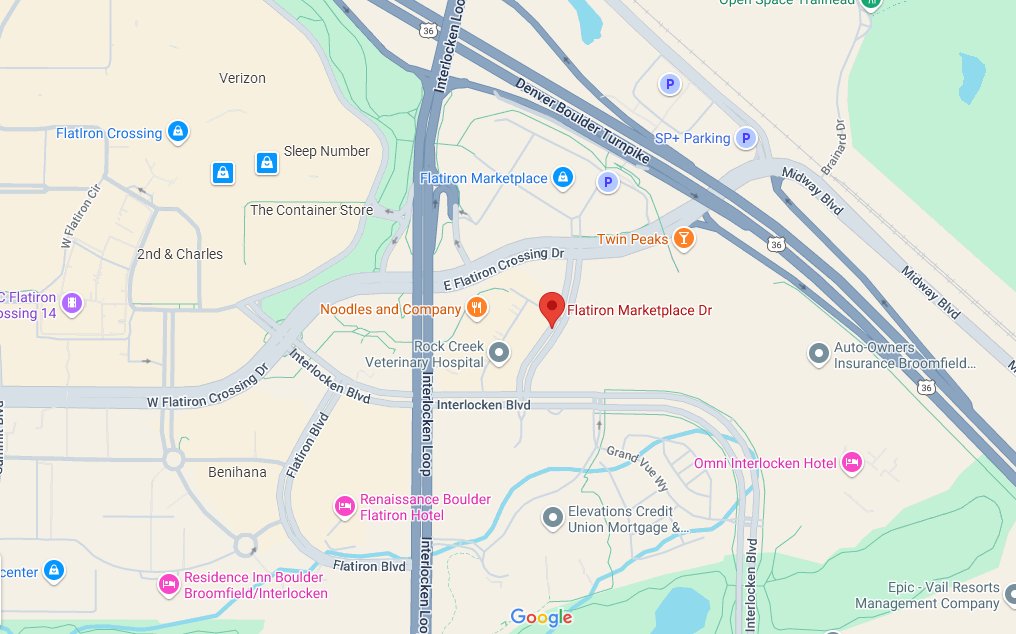Open the Flatiron Marketplace shopping marker

(563, 178)
